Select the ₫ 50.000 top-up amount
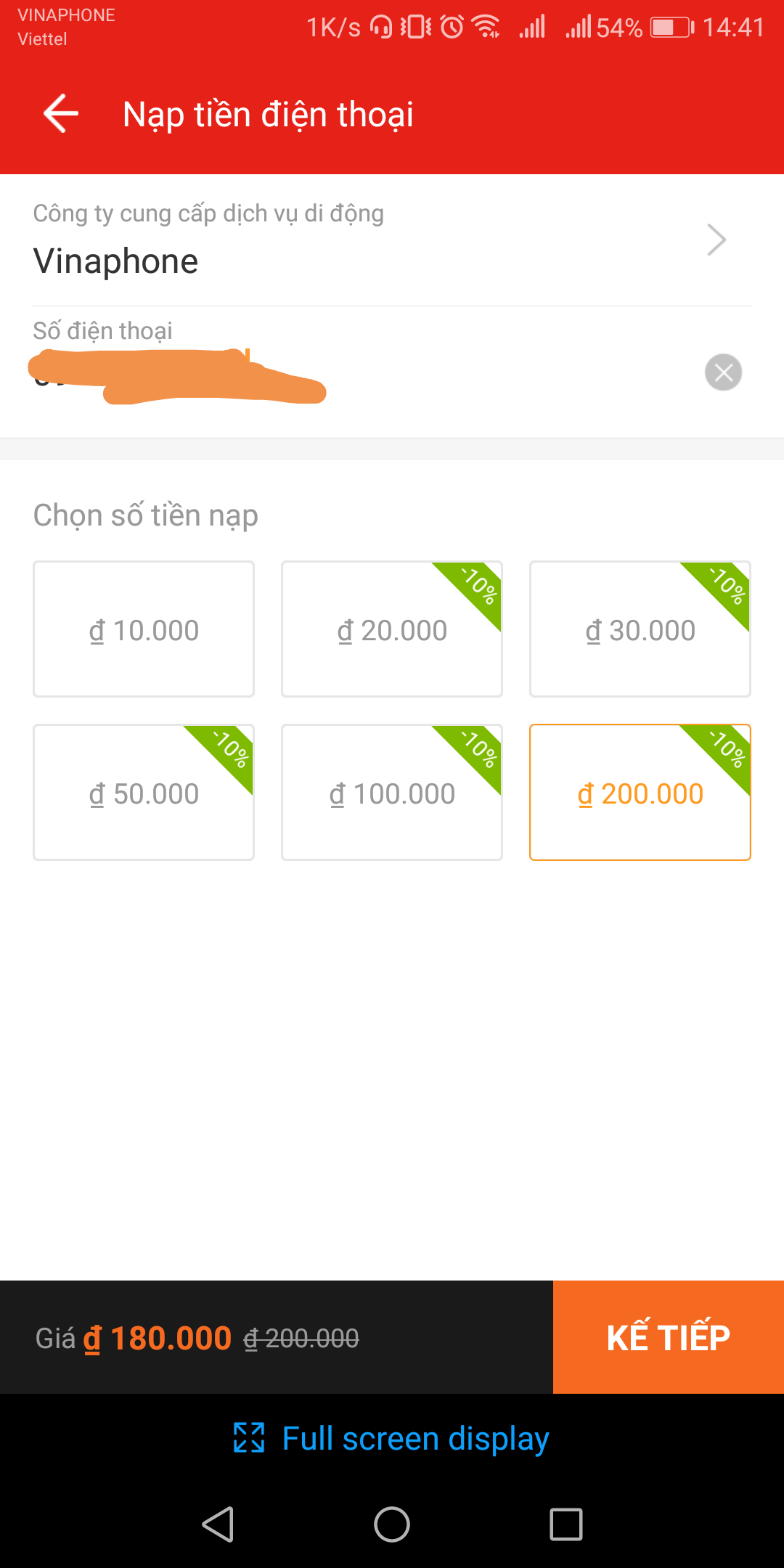Viewport: 784px width, 1568px height. [x=144, y=793]
